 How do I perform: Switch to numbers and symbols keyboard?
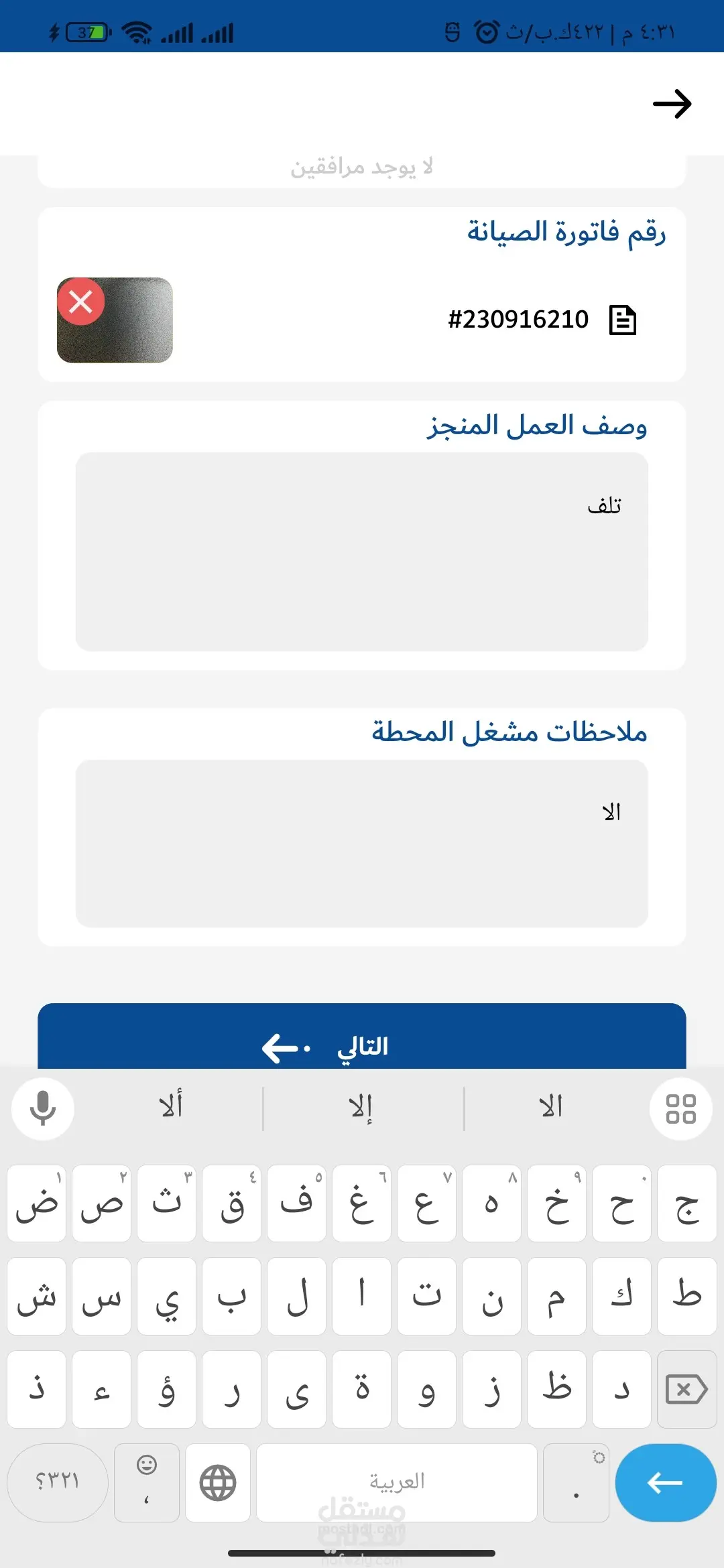[58, 1483]
